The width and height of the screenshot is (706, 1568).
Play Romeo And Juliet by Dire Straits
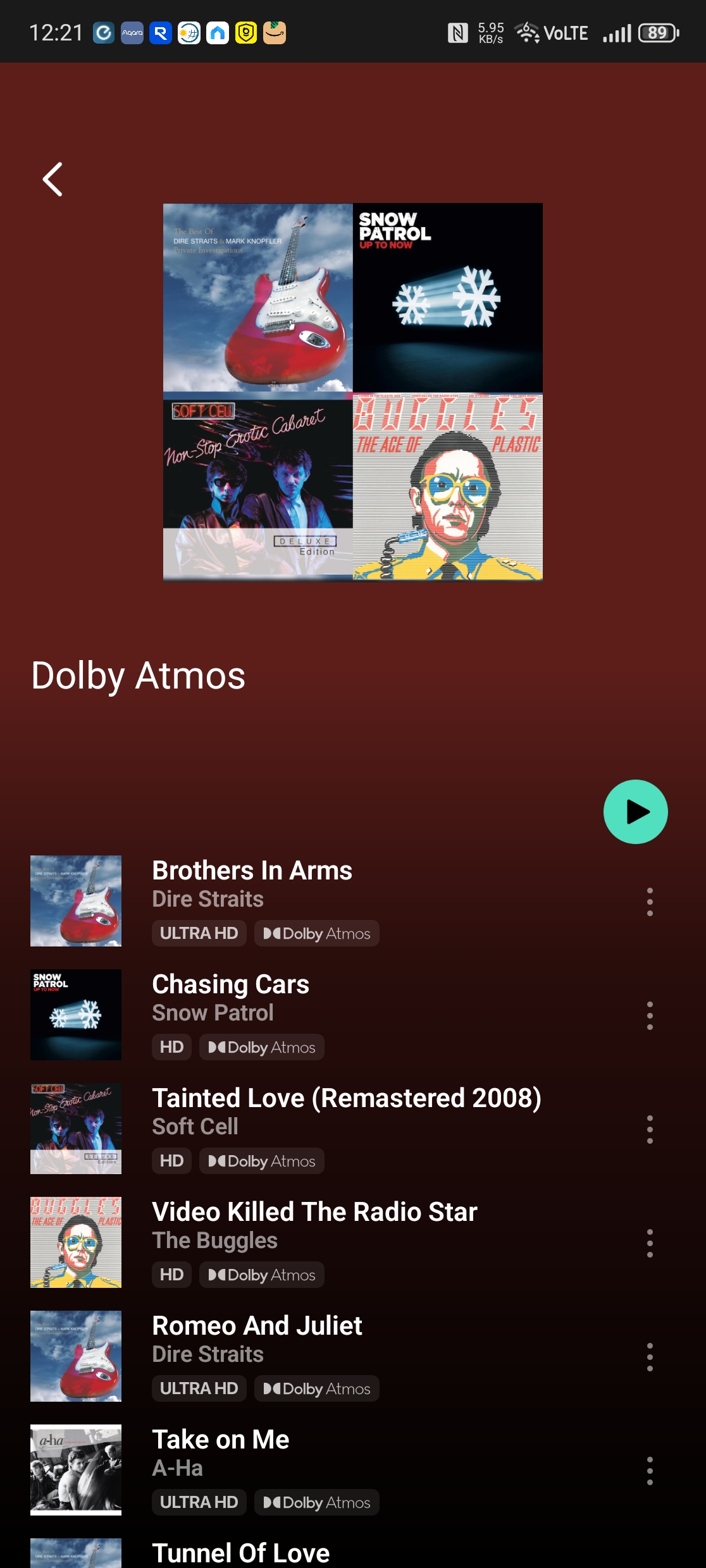[257, 1326]
